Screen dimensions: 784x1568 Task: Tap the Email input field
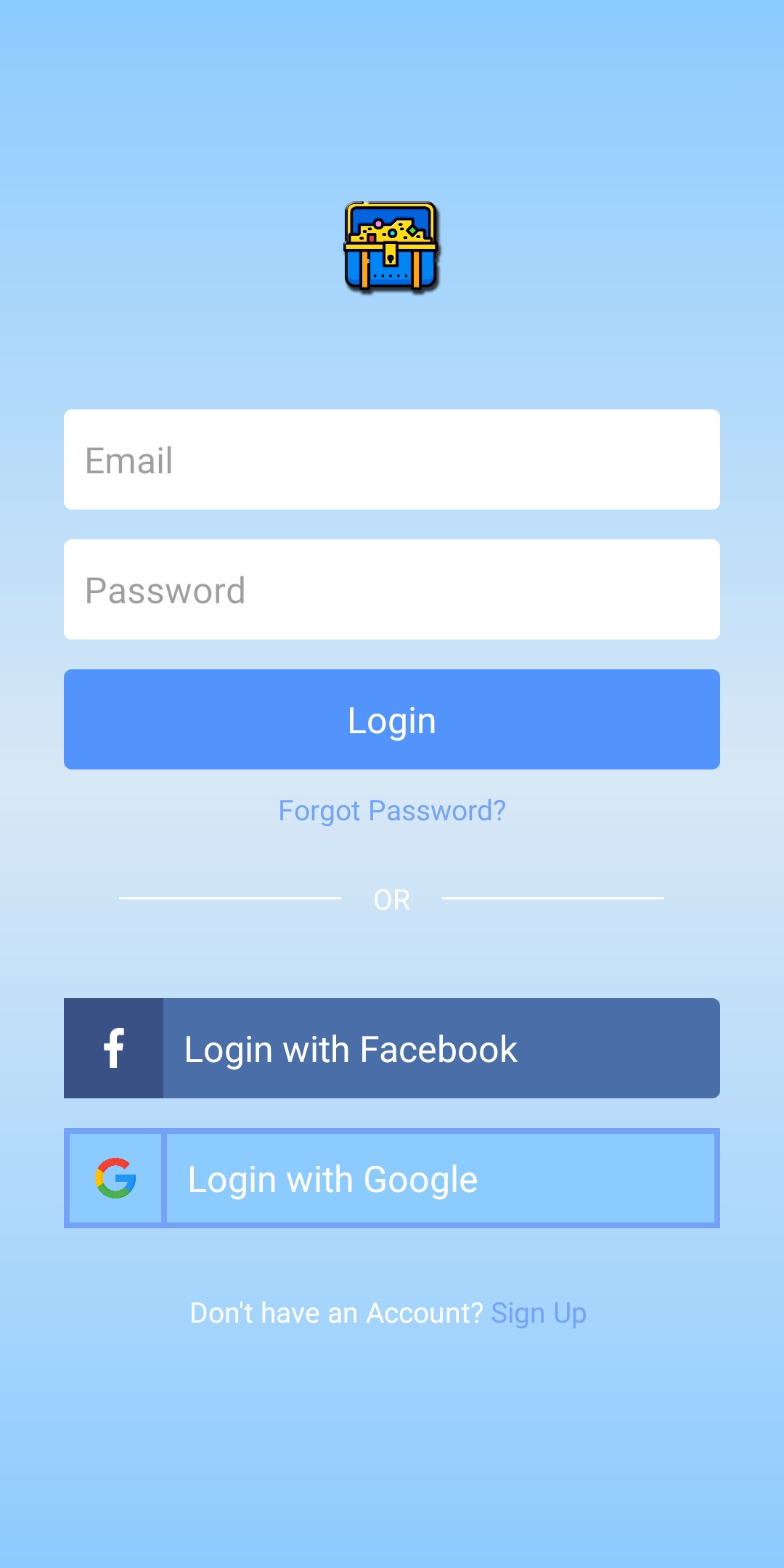(x=392, y=460)
